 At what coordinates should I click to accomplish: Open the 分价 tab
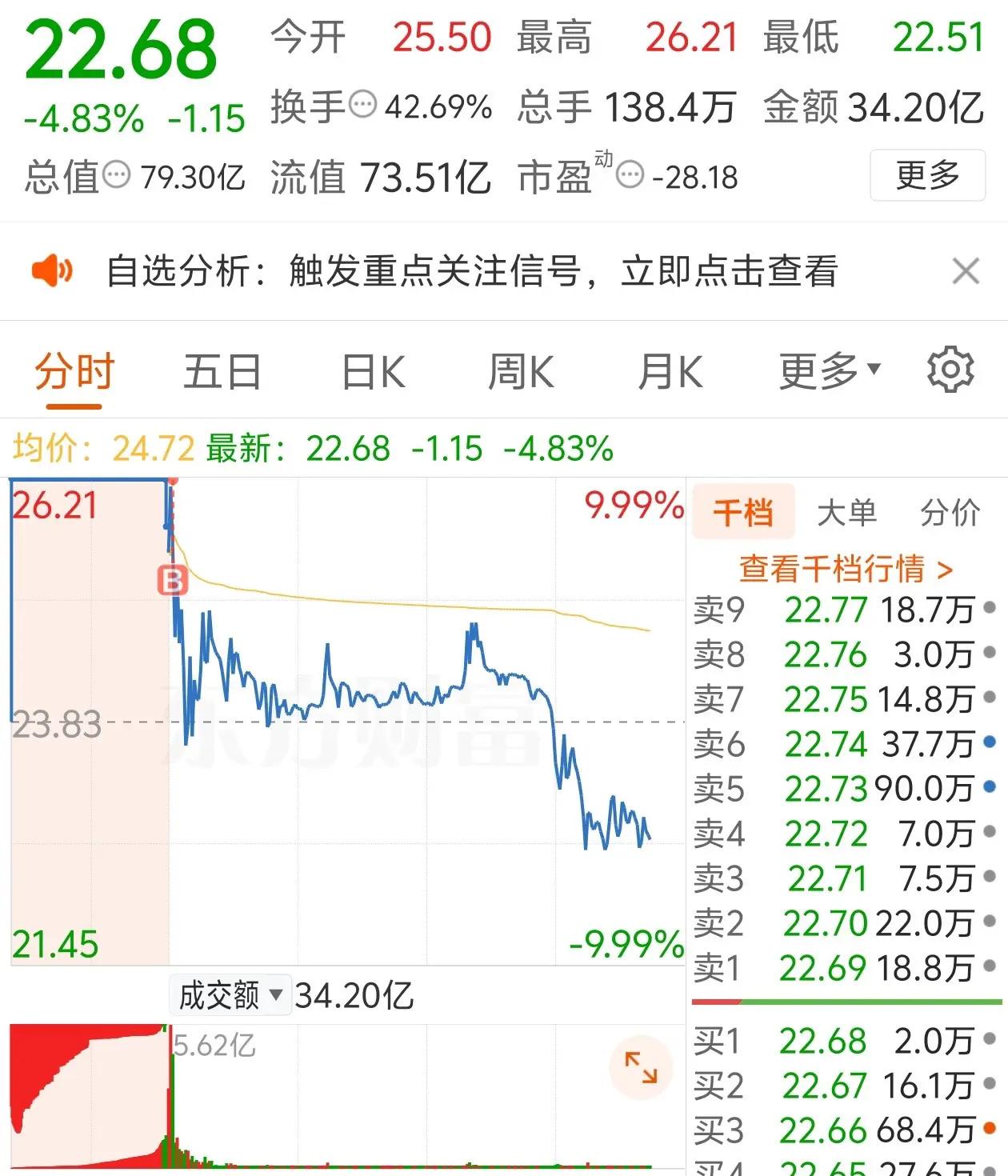pos(951,512)
